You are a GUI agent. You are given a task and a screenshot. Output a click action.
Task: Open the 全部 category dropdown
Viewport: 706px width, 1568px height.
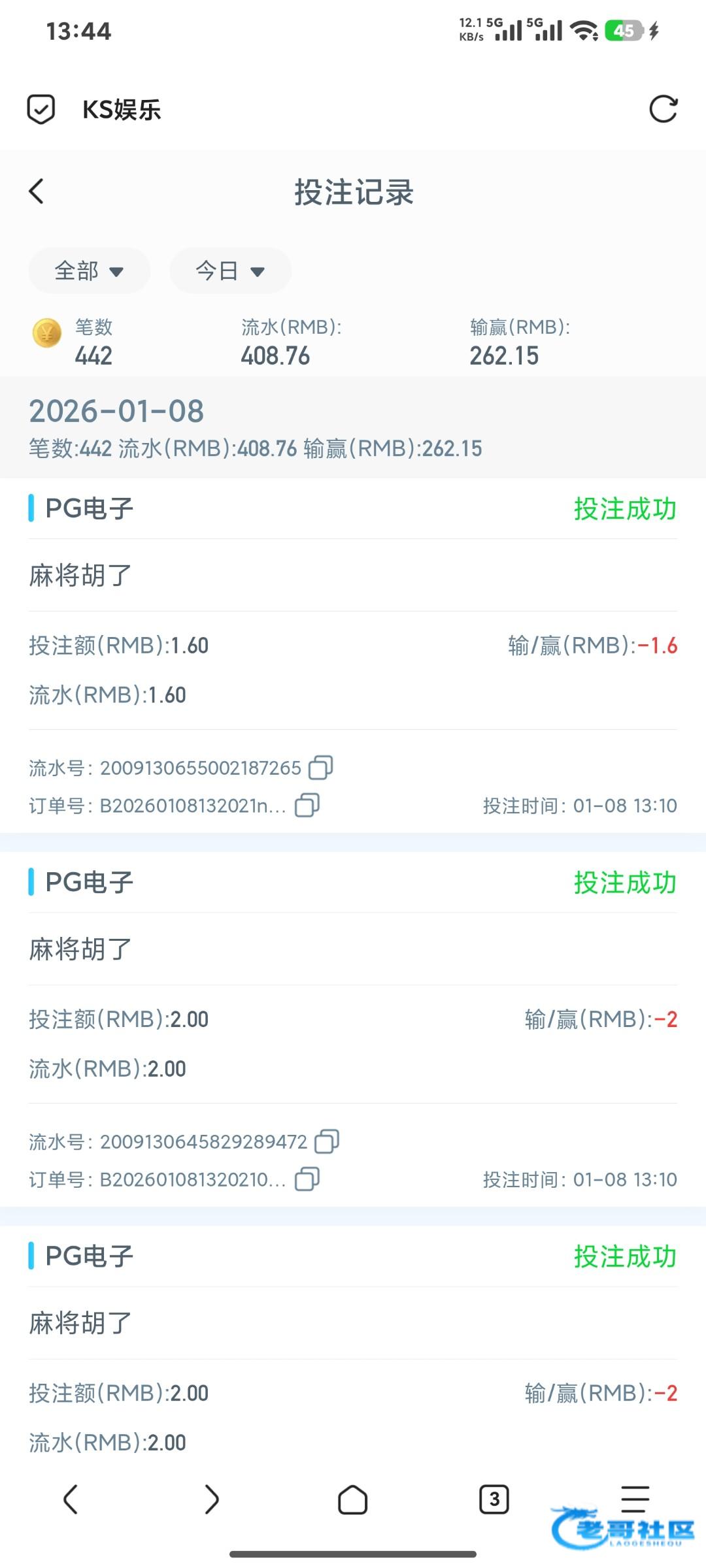(x=89, y=270)
